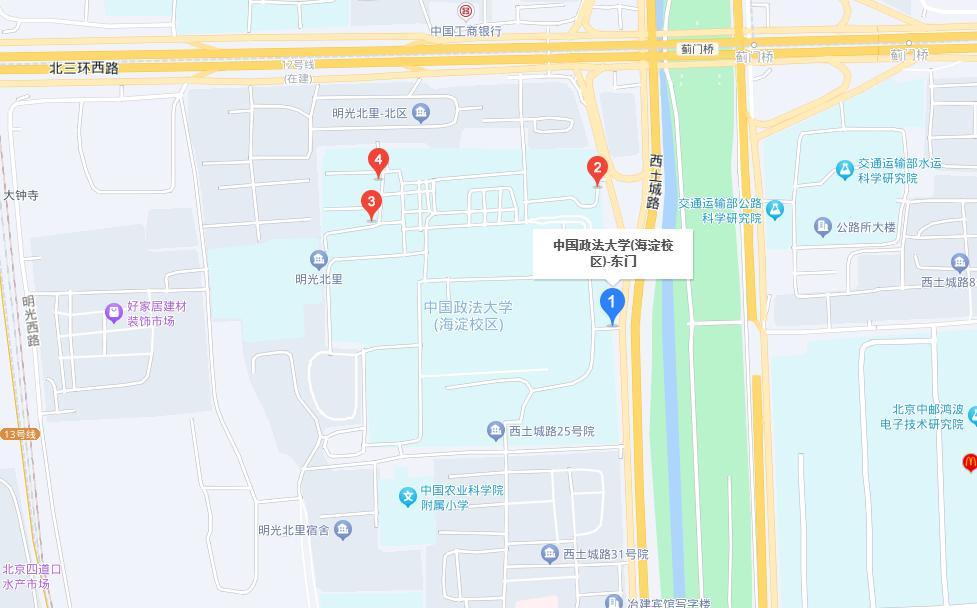Open the 中国政法大学(海淀校区)-东门 info bubble
This screenshot has height=608, width=977.
coord(612,252)
